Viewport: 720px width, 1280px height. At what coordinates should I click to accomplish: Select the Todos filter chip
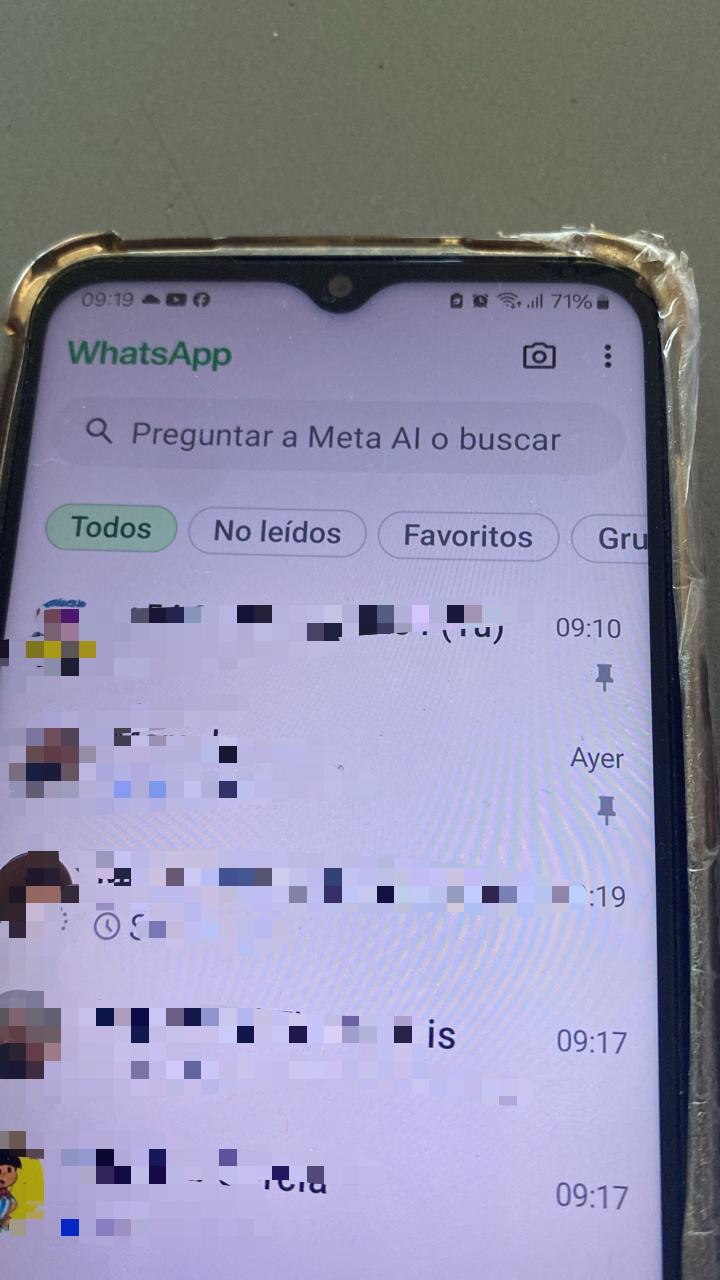(x=111, y=528)
